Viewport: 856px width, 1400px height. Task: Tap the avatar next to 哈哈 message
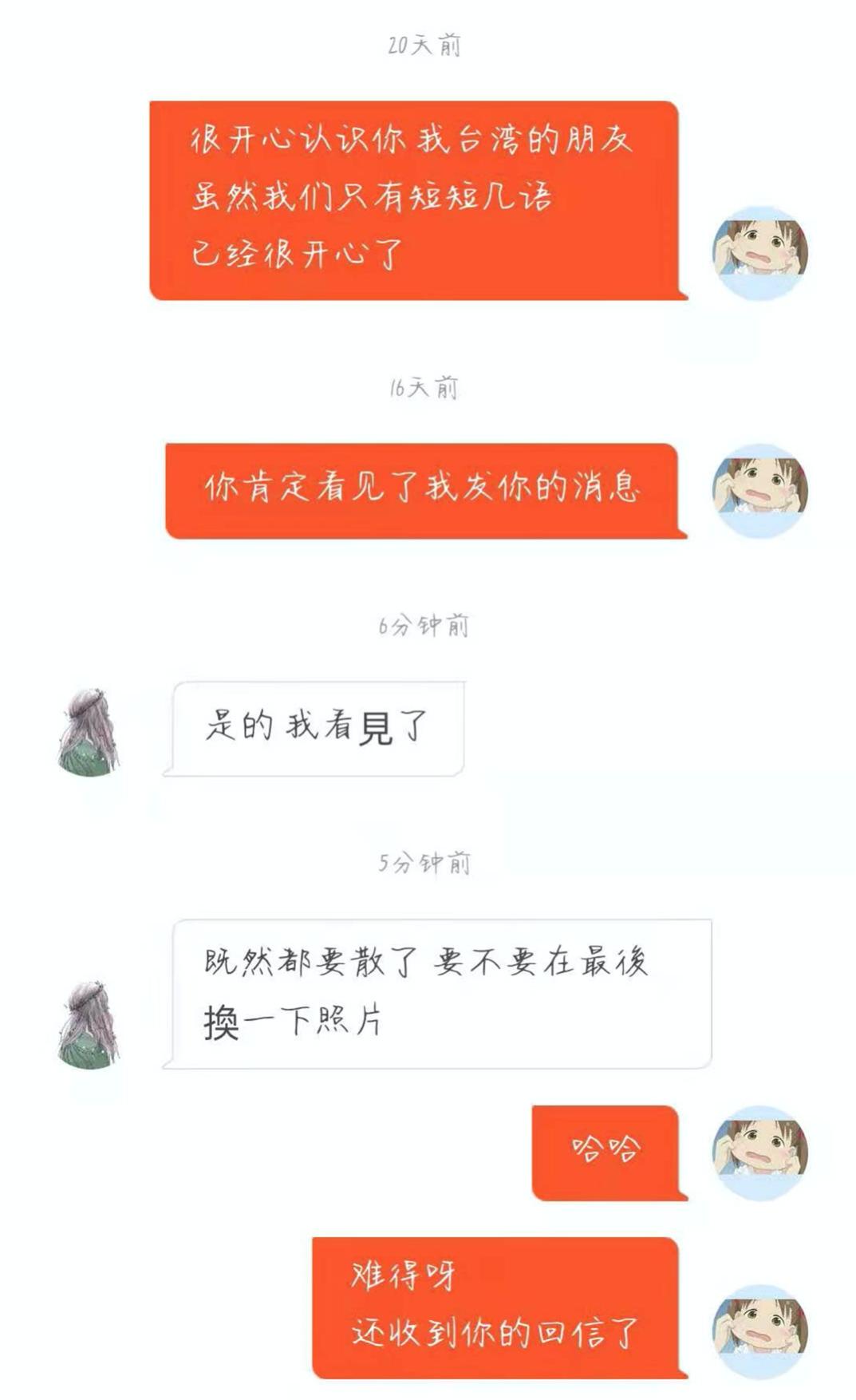point(759,1153)
